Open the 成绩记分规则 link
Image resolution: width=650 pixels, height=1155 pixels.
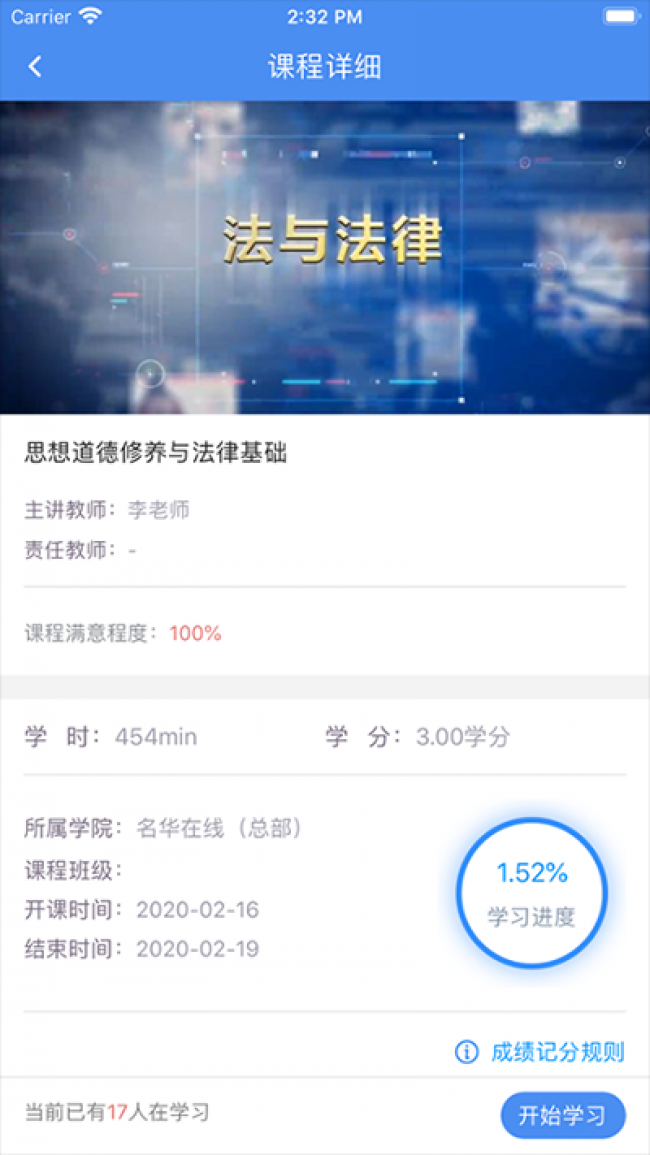point(541,1052)
